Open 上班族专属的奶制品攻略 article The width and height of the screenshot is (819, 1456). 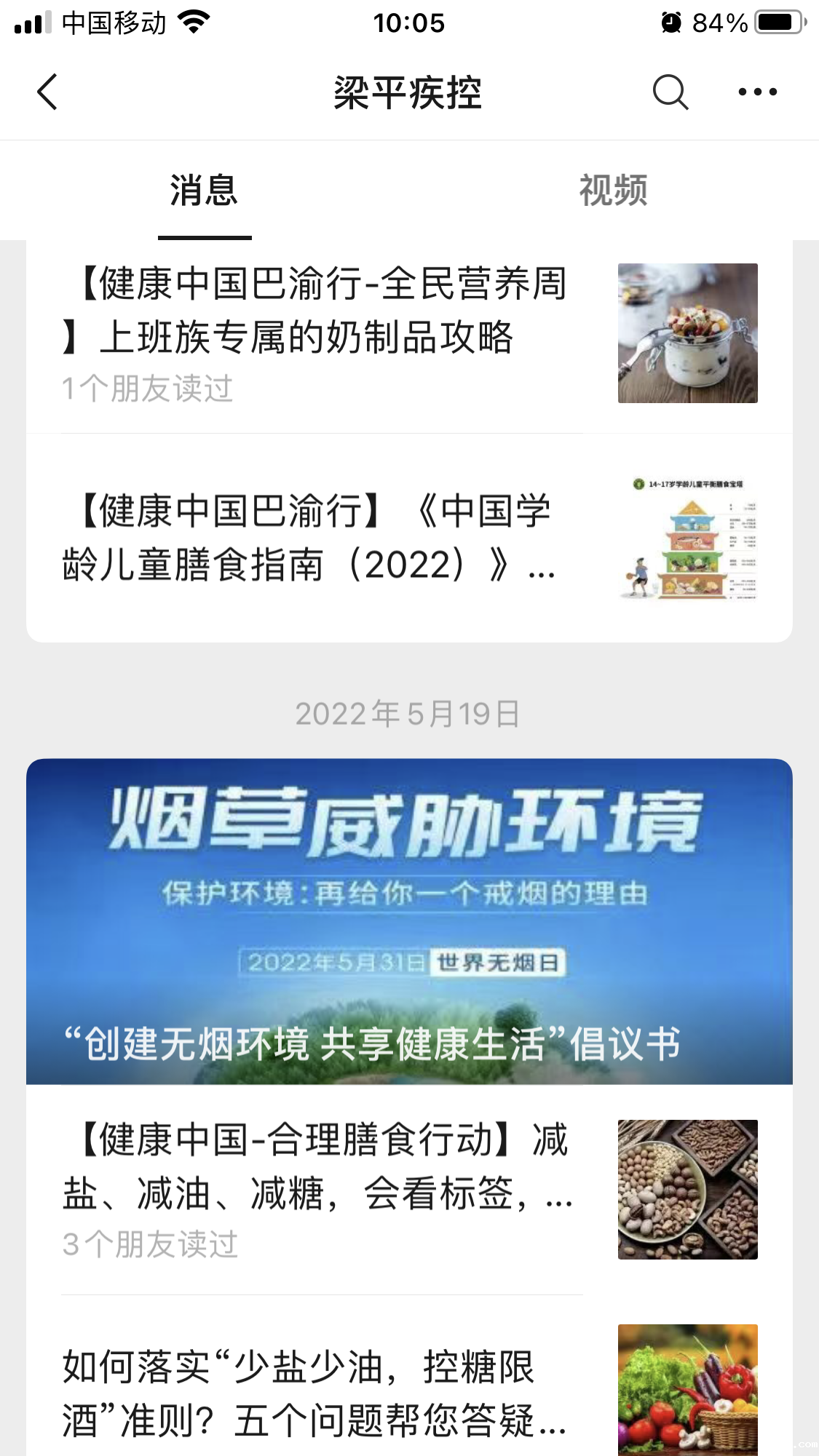(x=320, y=311)
